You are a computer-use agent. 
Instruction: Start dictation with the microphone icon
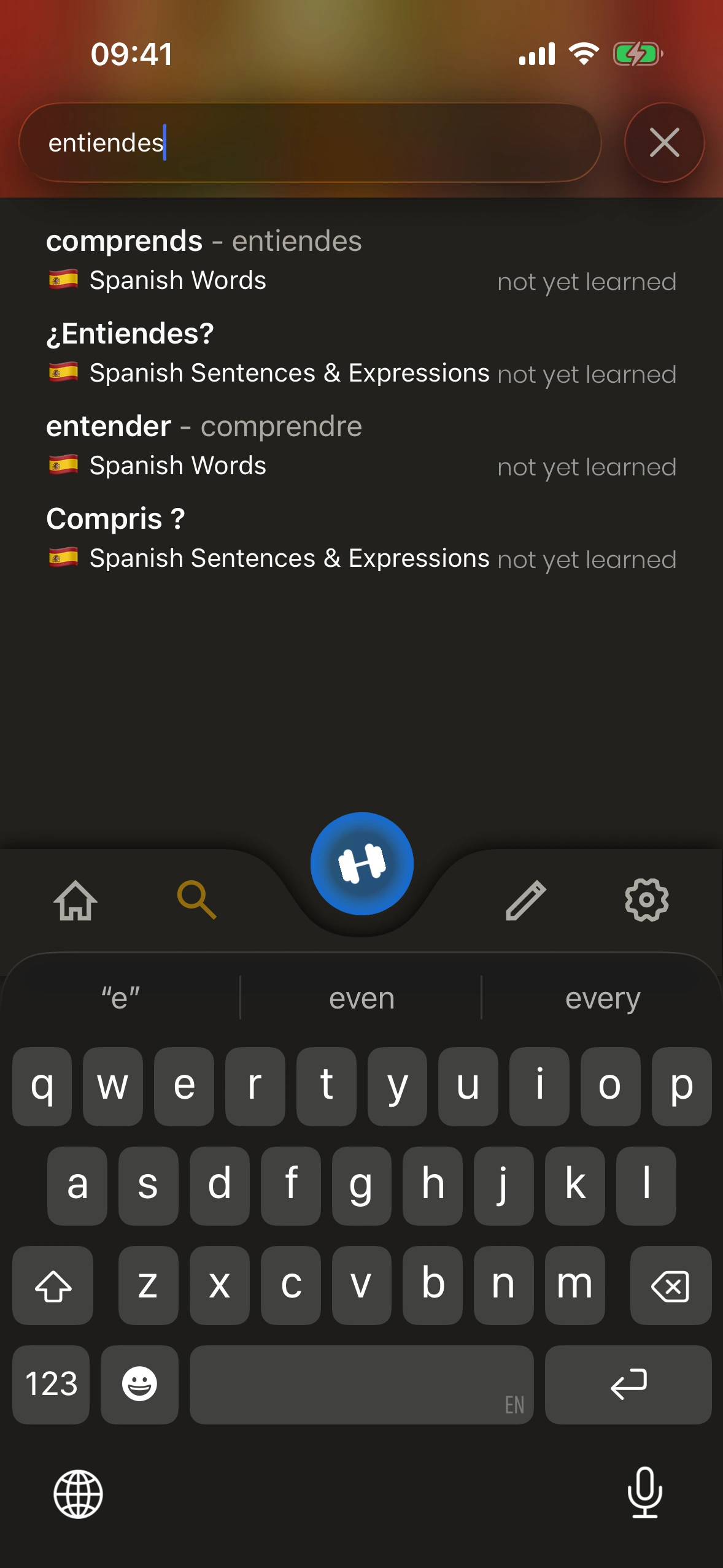click(x=645, y=1493)
